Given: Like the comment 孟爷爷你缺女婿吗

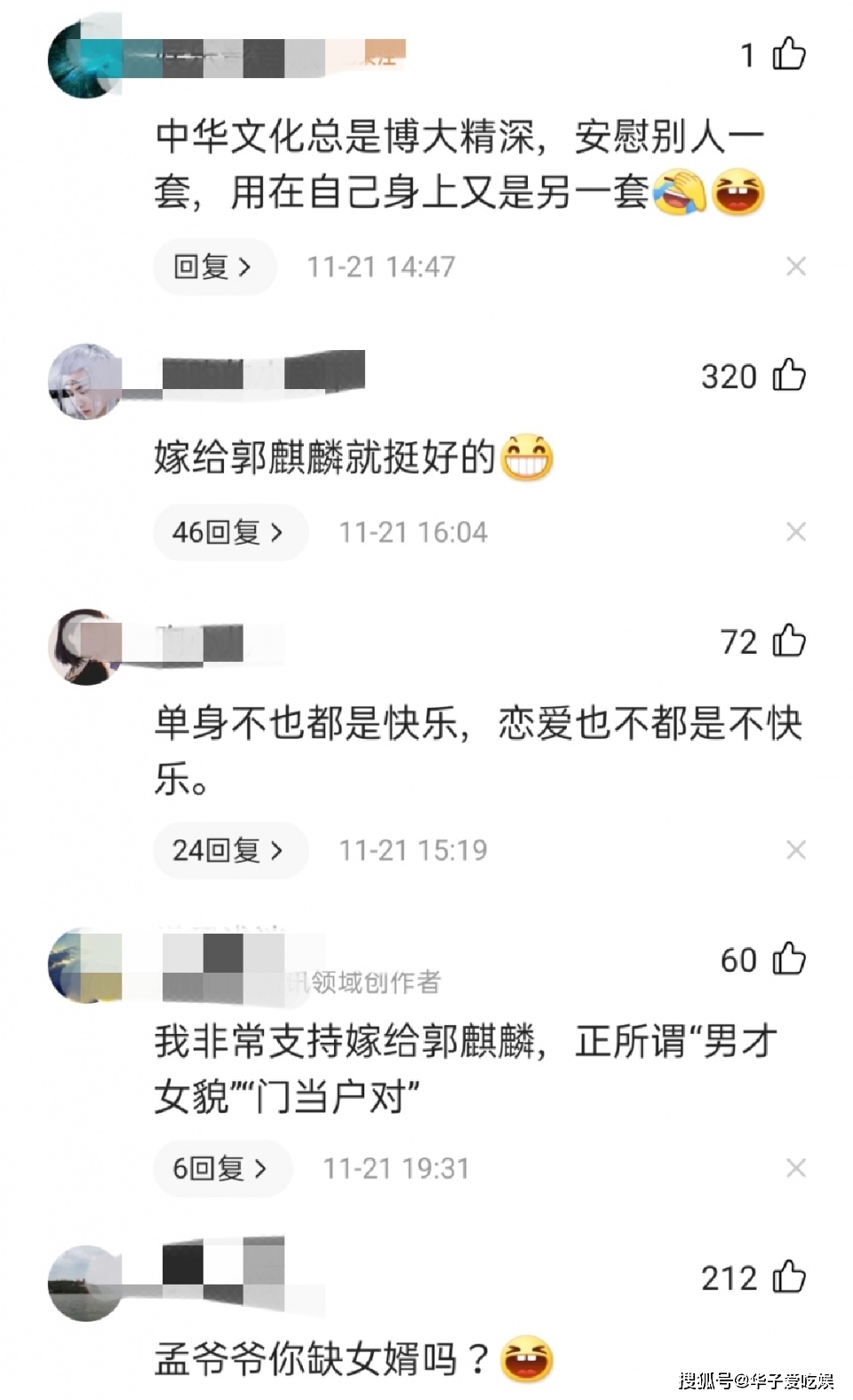Looking at the screenshot, I should pos(789,1278).
